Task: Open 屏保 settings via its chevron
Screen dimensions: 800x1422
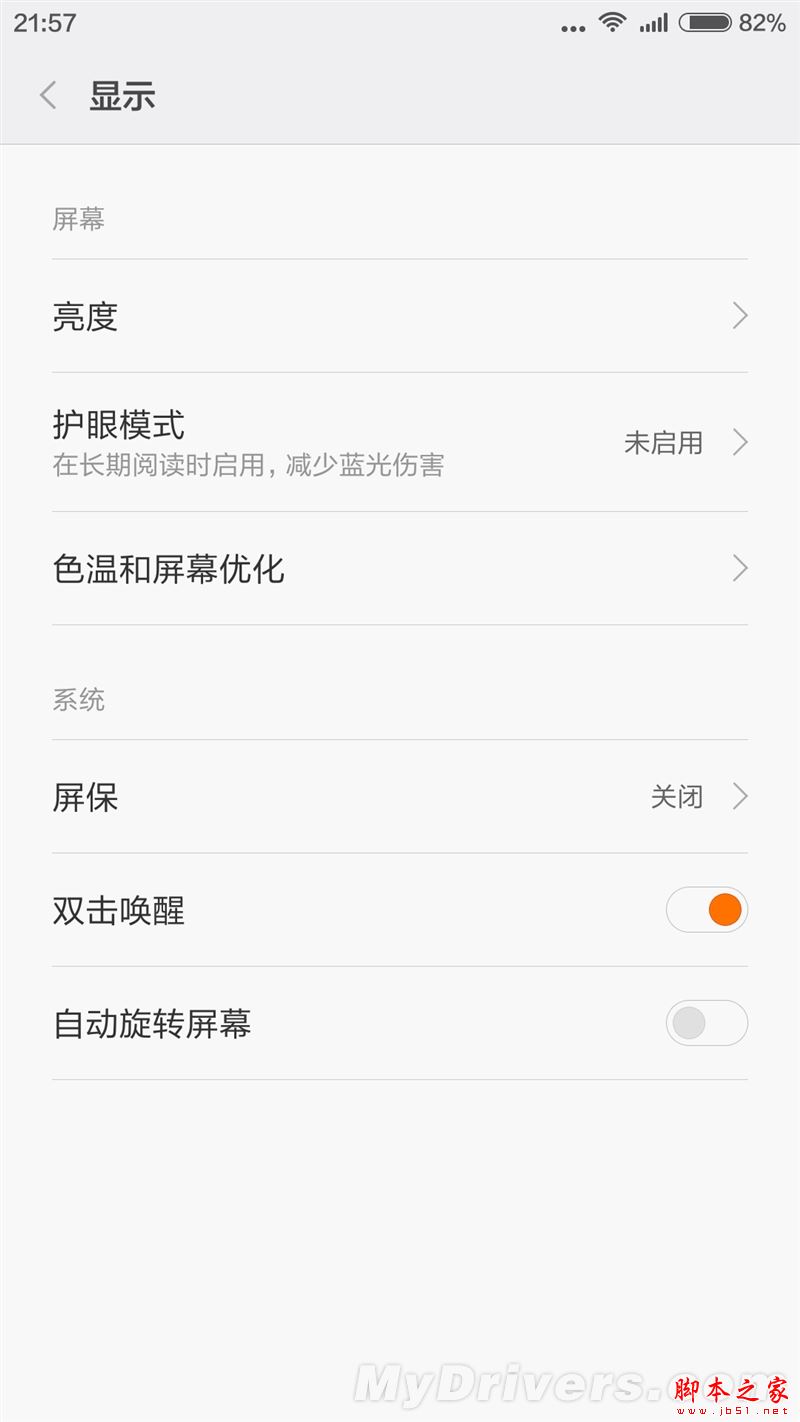Action: 739,797
